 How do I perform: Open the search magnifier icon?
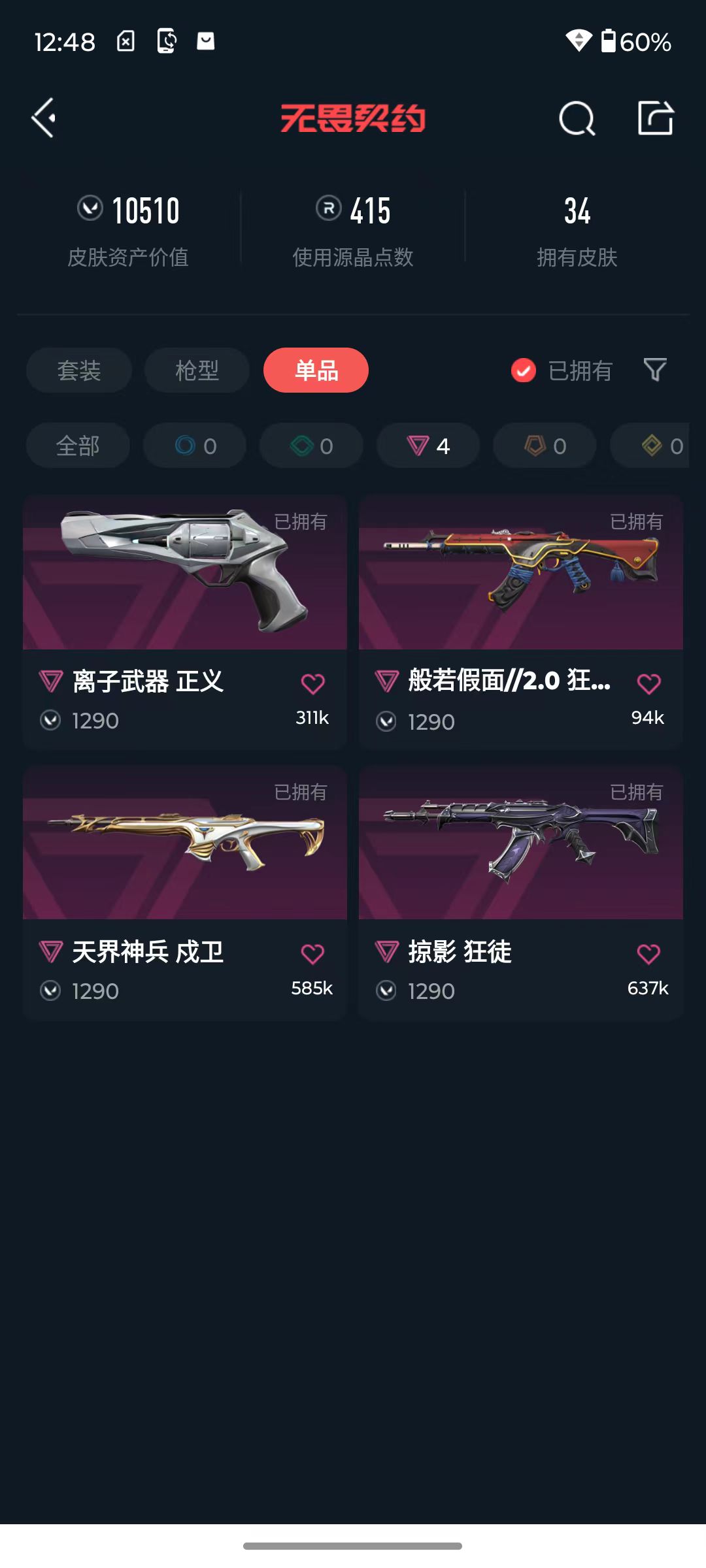point(577,119)
